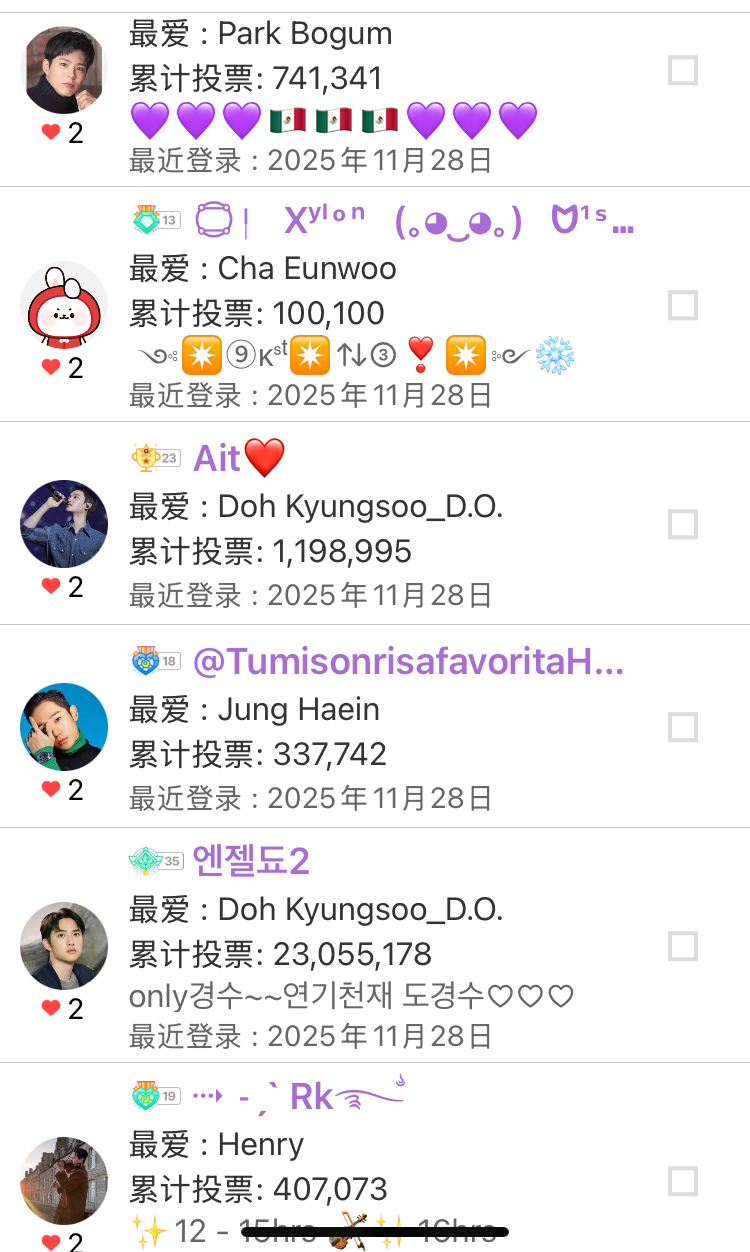Image resolution: width=750 pixels, height=1252 pixels.
Task: Mark the checkbox for the Jung Haein fan
Action: (x=683, y=727)
